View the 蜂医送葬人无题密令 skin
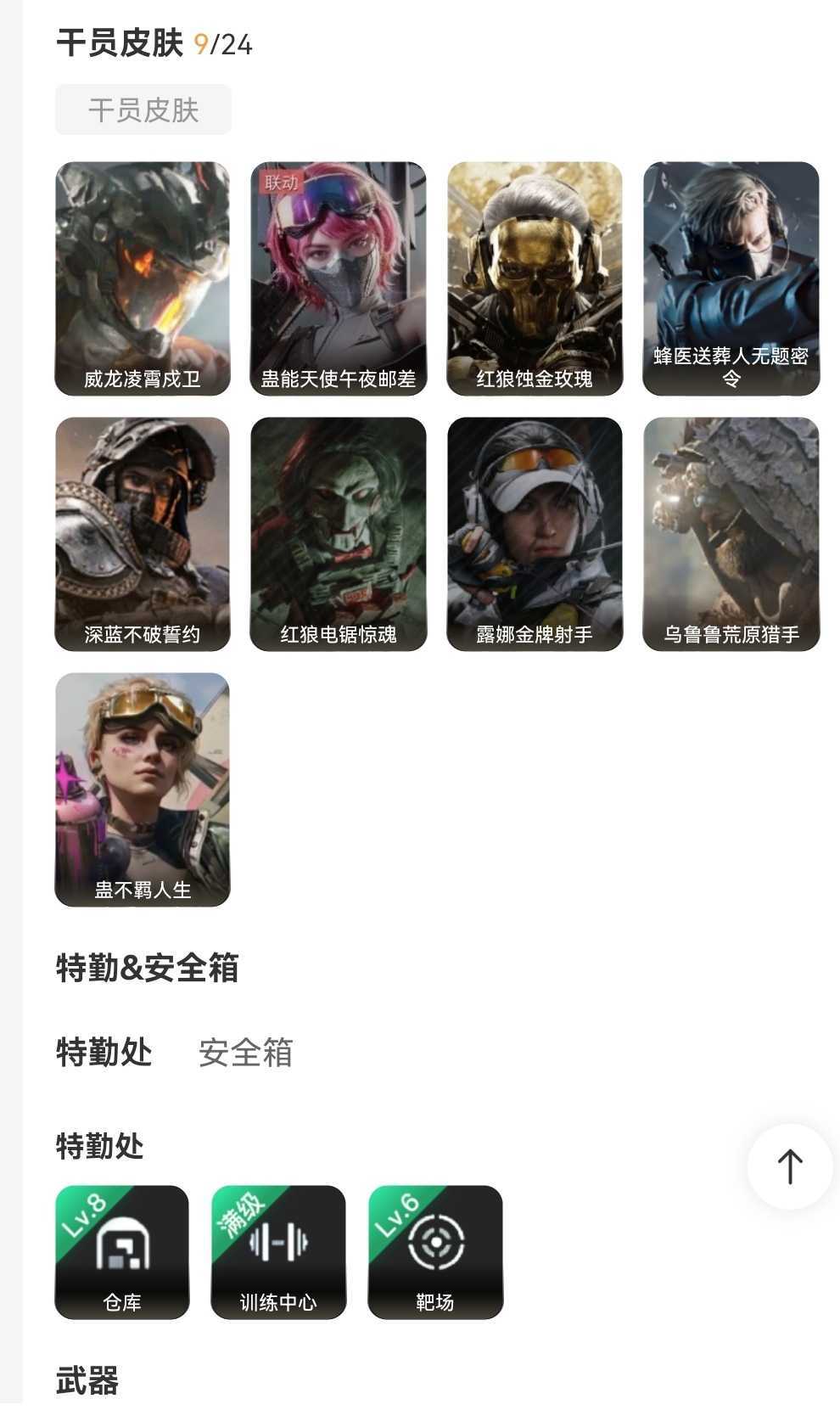The width and height of the screenshot is (840, 1410). click(731, 278)
